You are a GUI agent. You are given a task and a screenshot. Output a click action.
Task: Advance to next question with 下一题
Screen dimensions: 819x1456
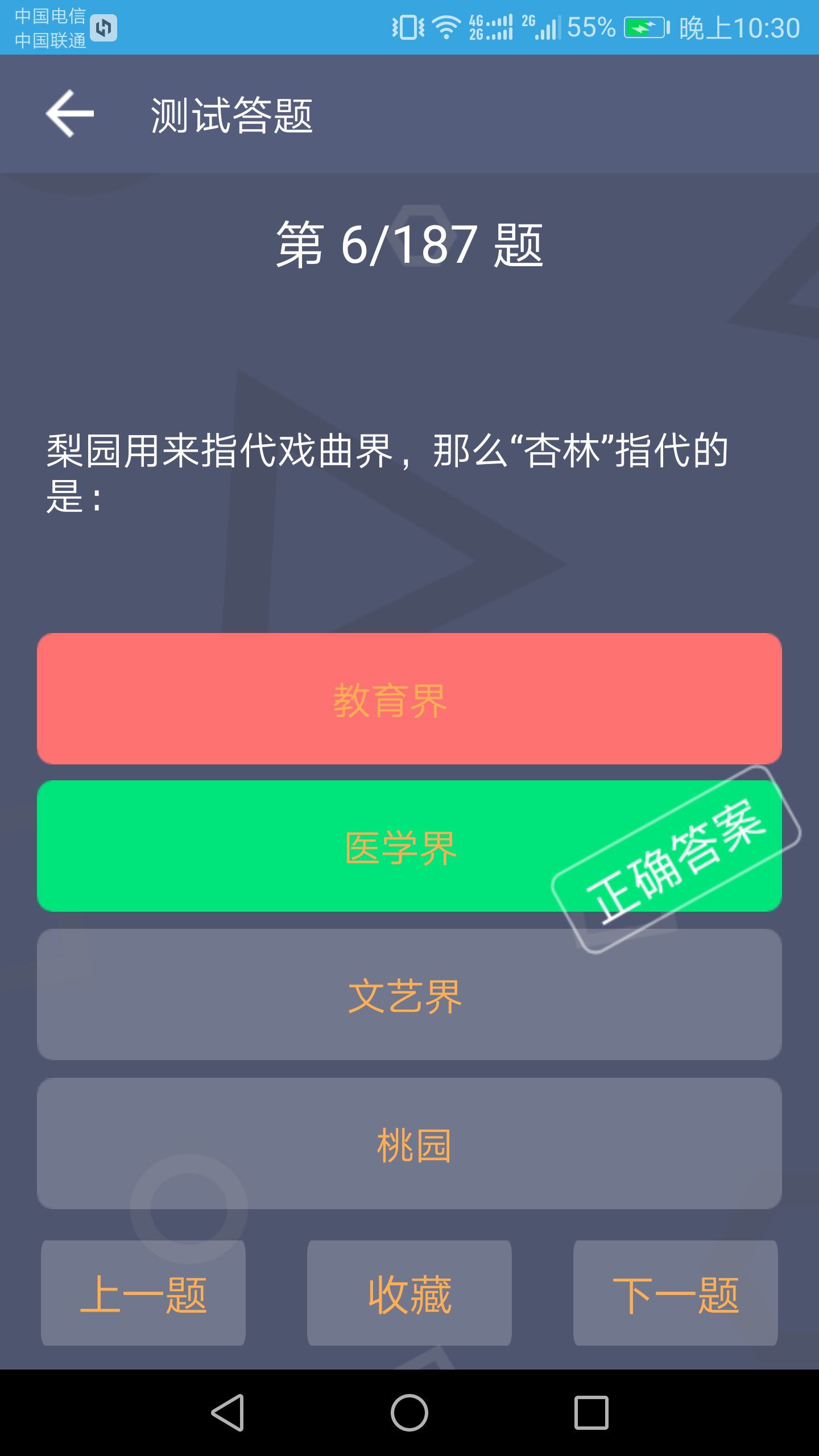675,1293
